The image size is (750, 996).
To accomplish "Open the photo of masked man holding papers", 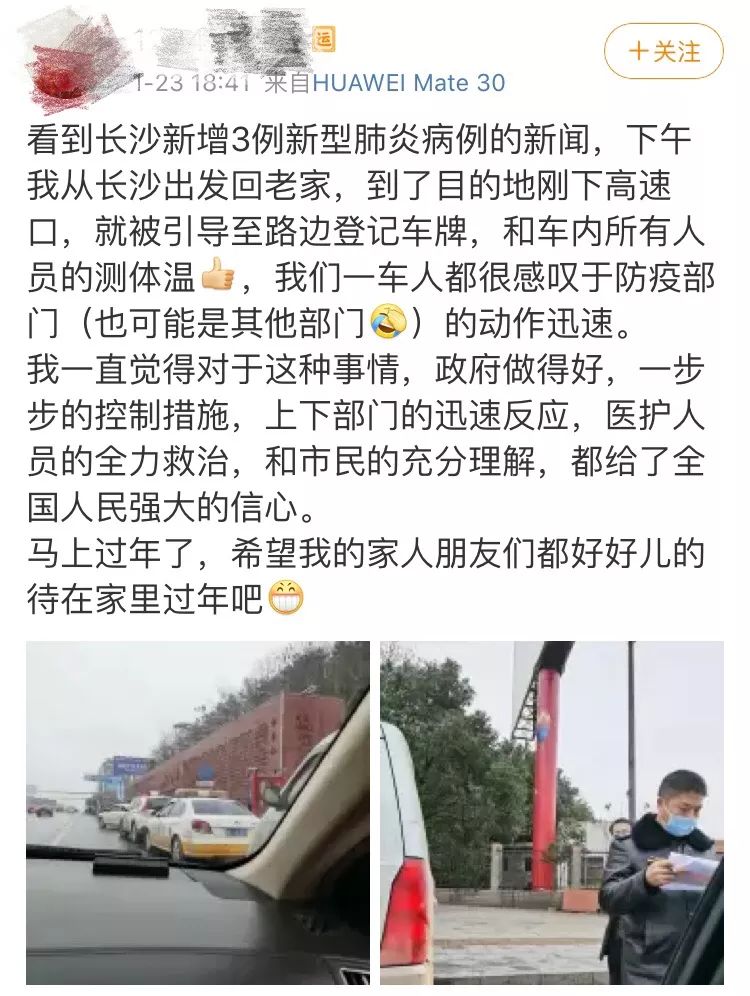I will (551, 812).
